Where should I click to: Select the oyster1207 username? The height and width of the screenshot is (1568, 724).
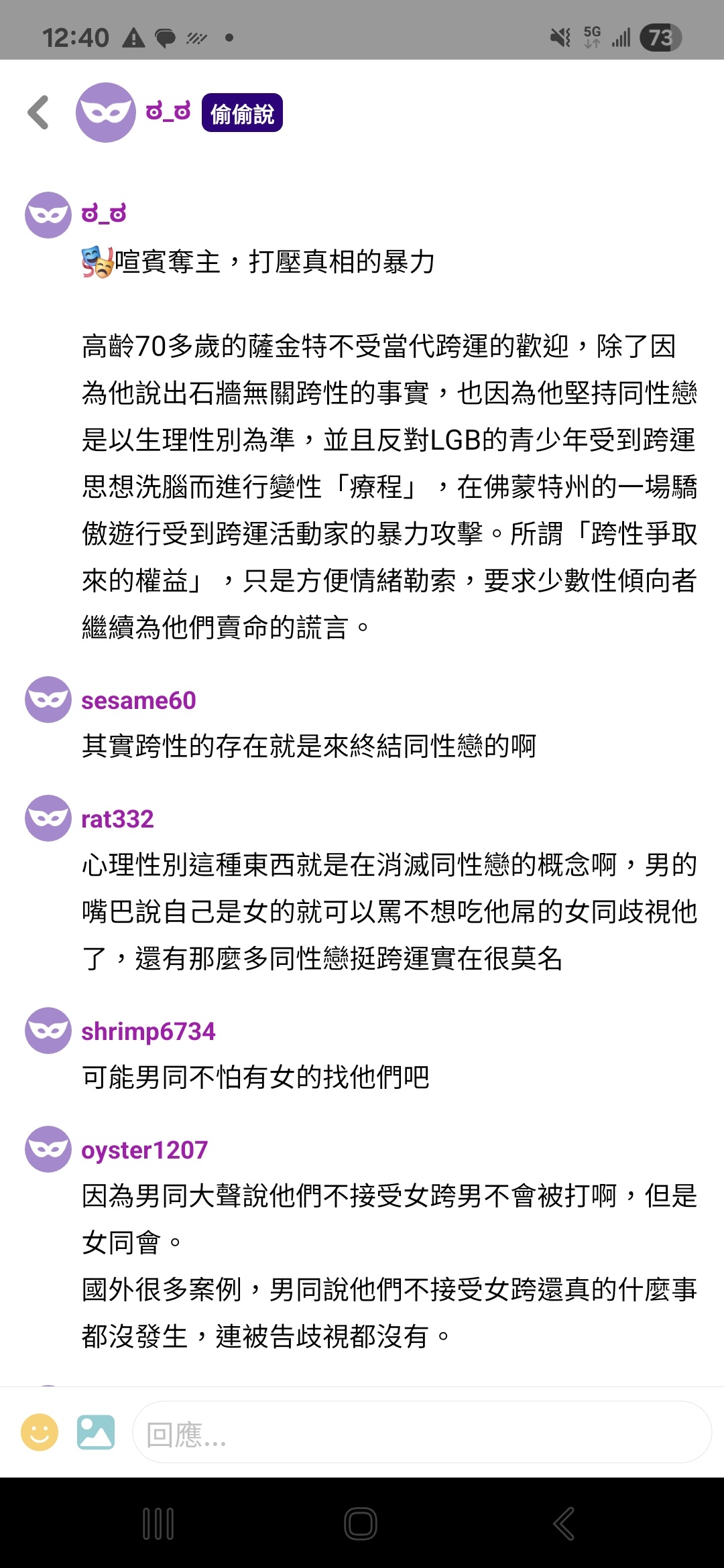(144, 1150)
